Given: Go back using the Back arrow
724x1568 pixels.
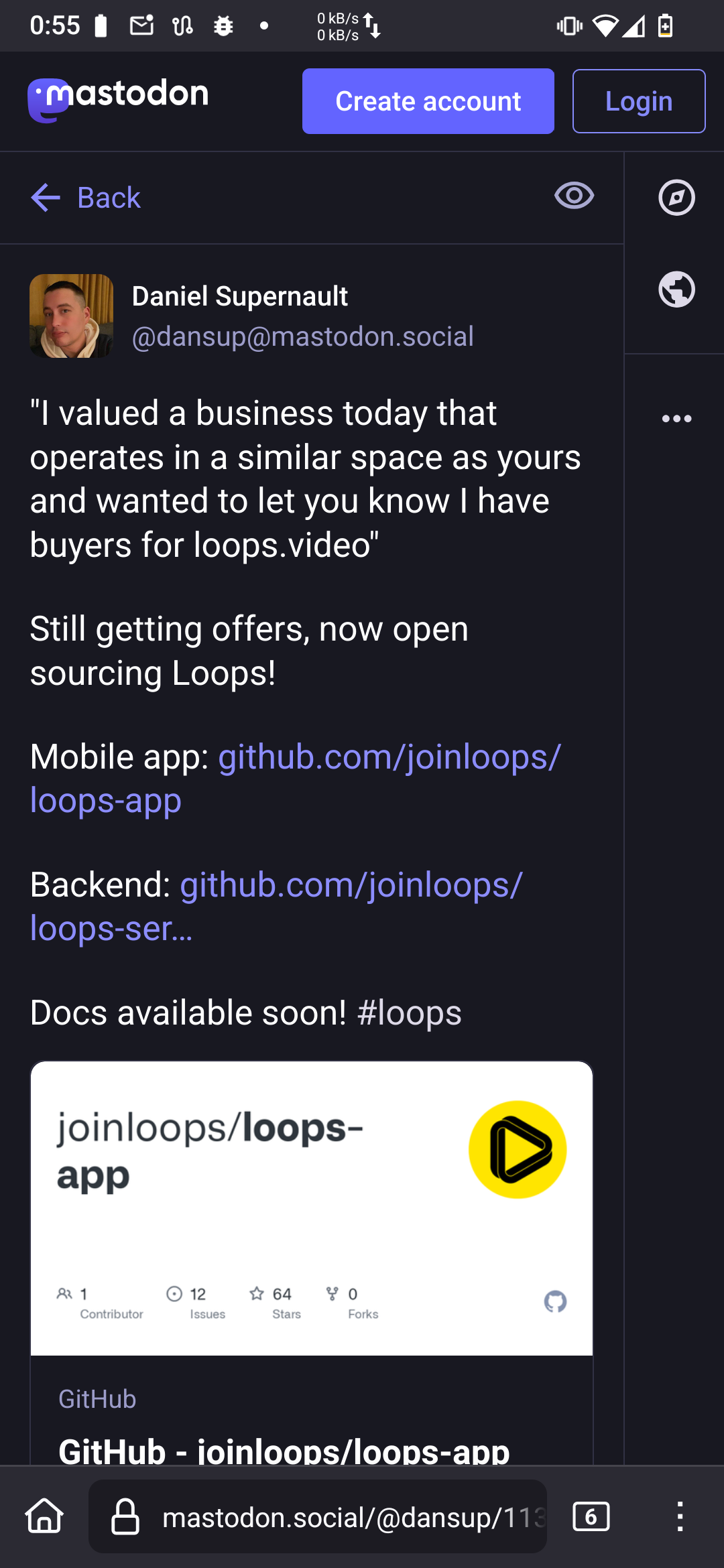Looking at the screenshot, I should [86, 198].
